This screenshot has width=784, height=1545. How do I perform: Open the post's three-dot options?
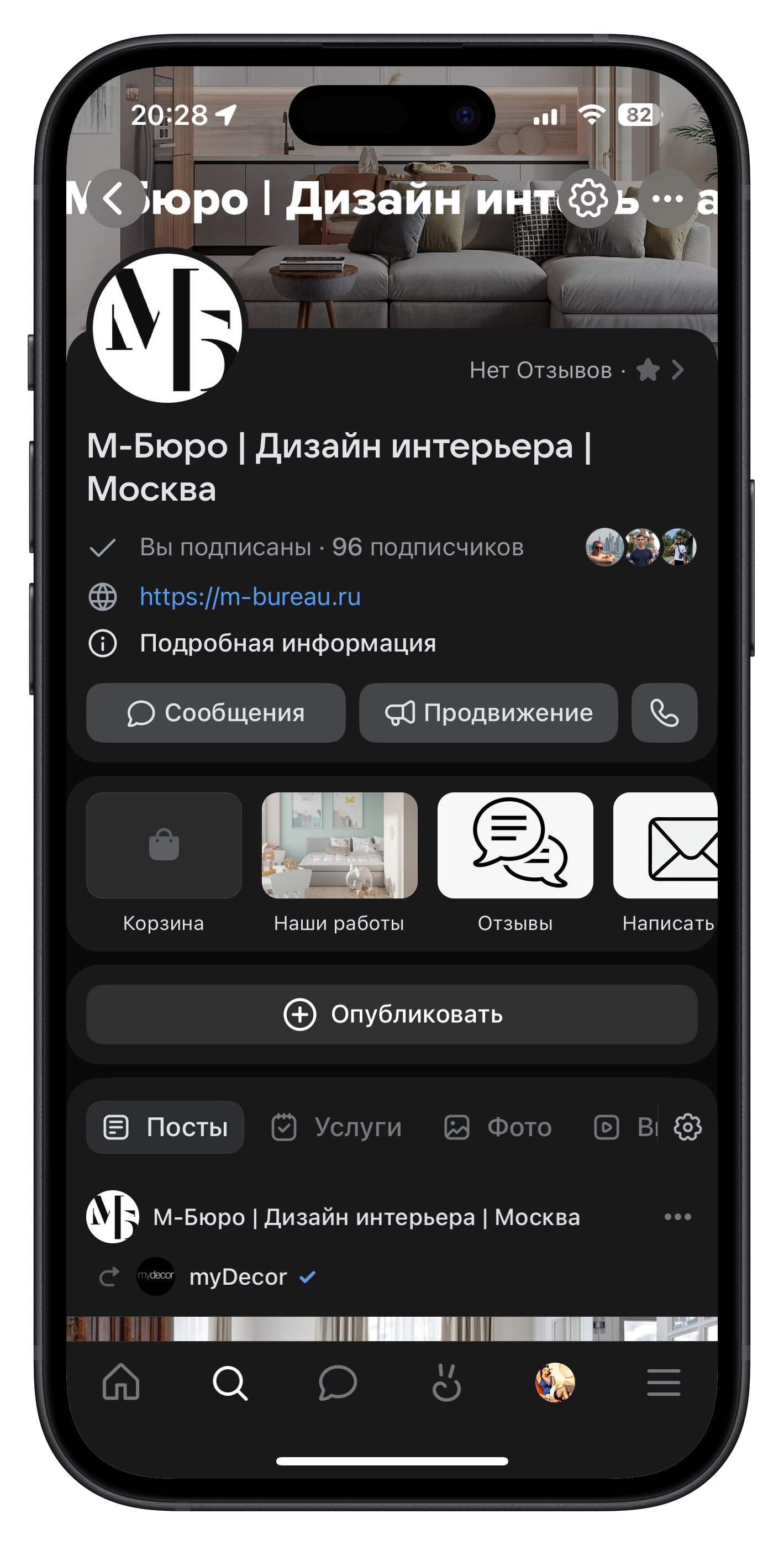[x=678, y=1217]
